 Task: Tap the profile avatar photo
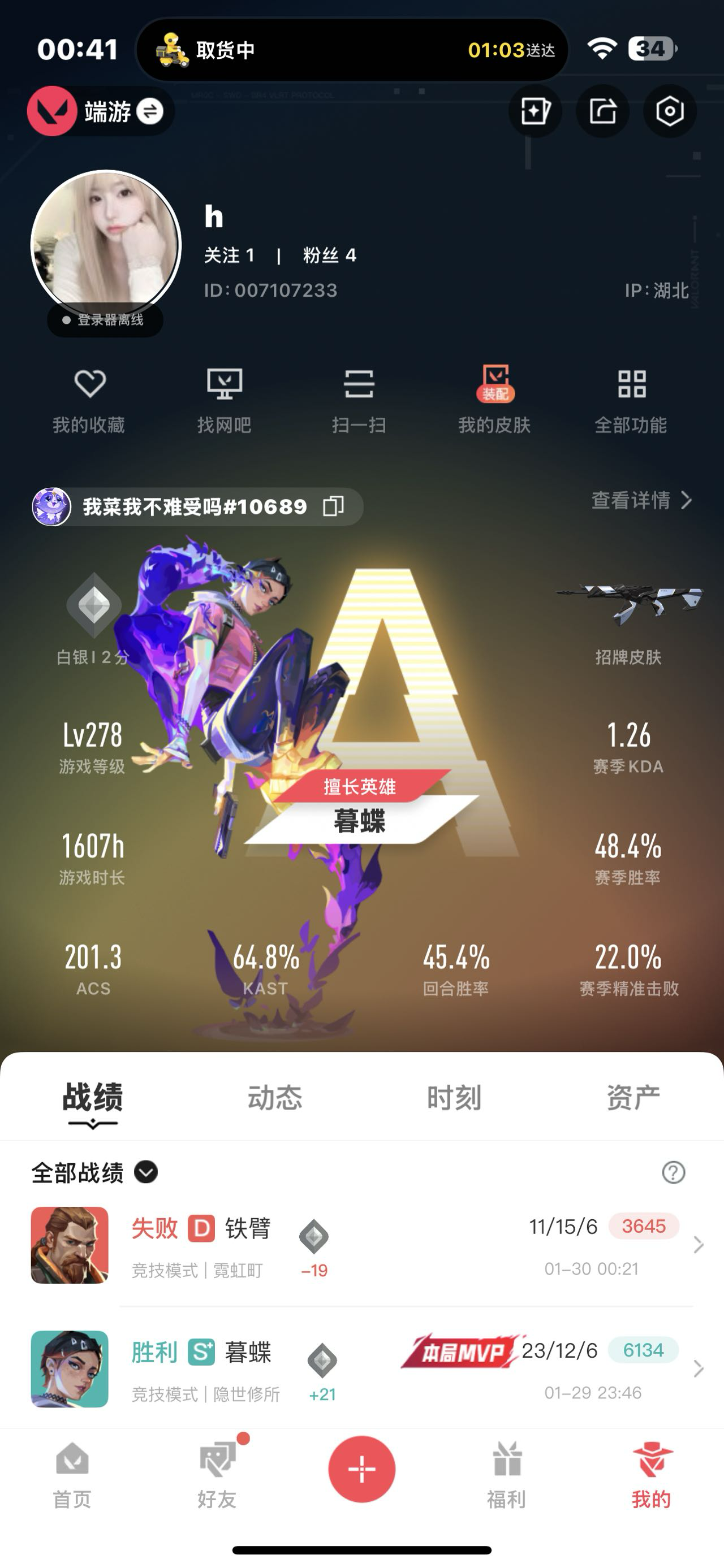(106, 244)
